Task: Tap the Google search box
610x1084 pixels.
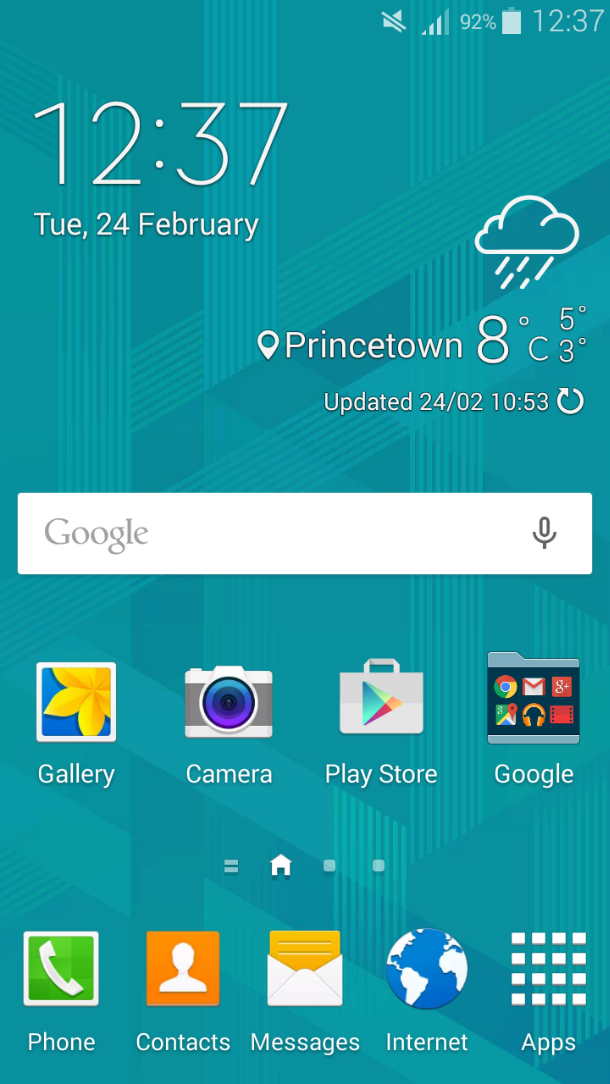Action: tap(270, 534)
